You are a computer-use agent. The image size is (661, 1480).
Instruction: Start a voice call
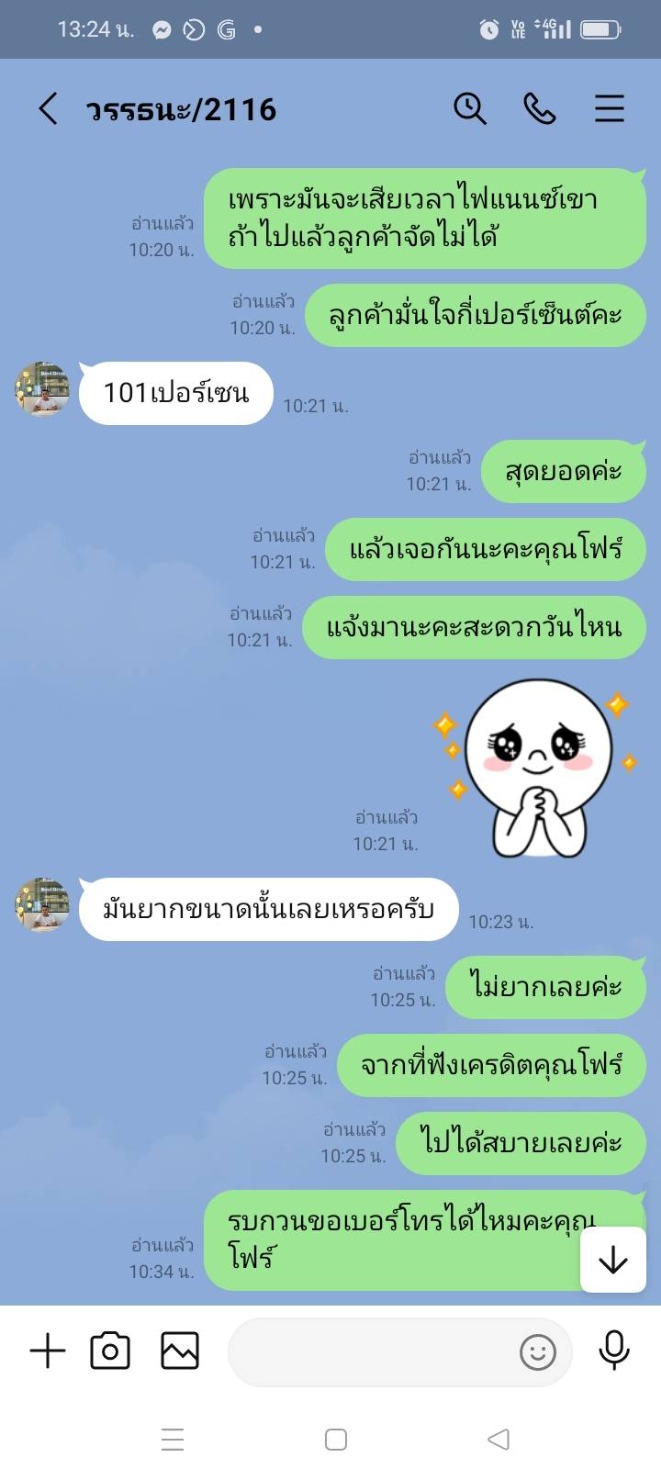click(x=540, y=108)
